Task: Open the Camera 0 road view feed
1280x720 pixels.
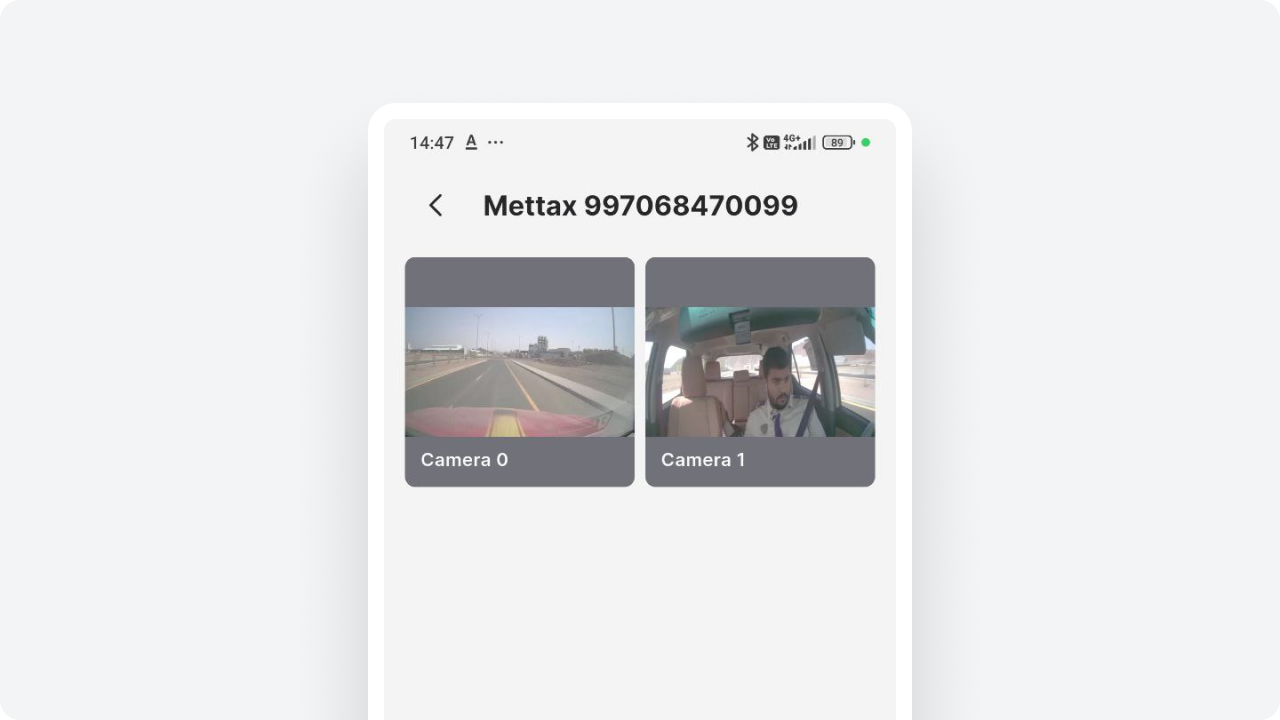Action: [519, 372]
